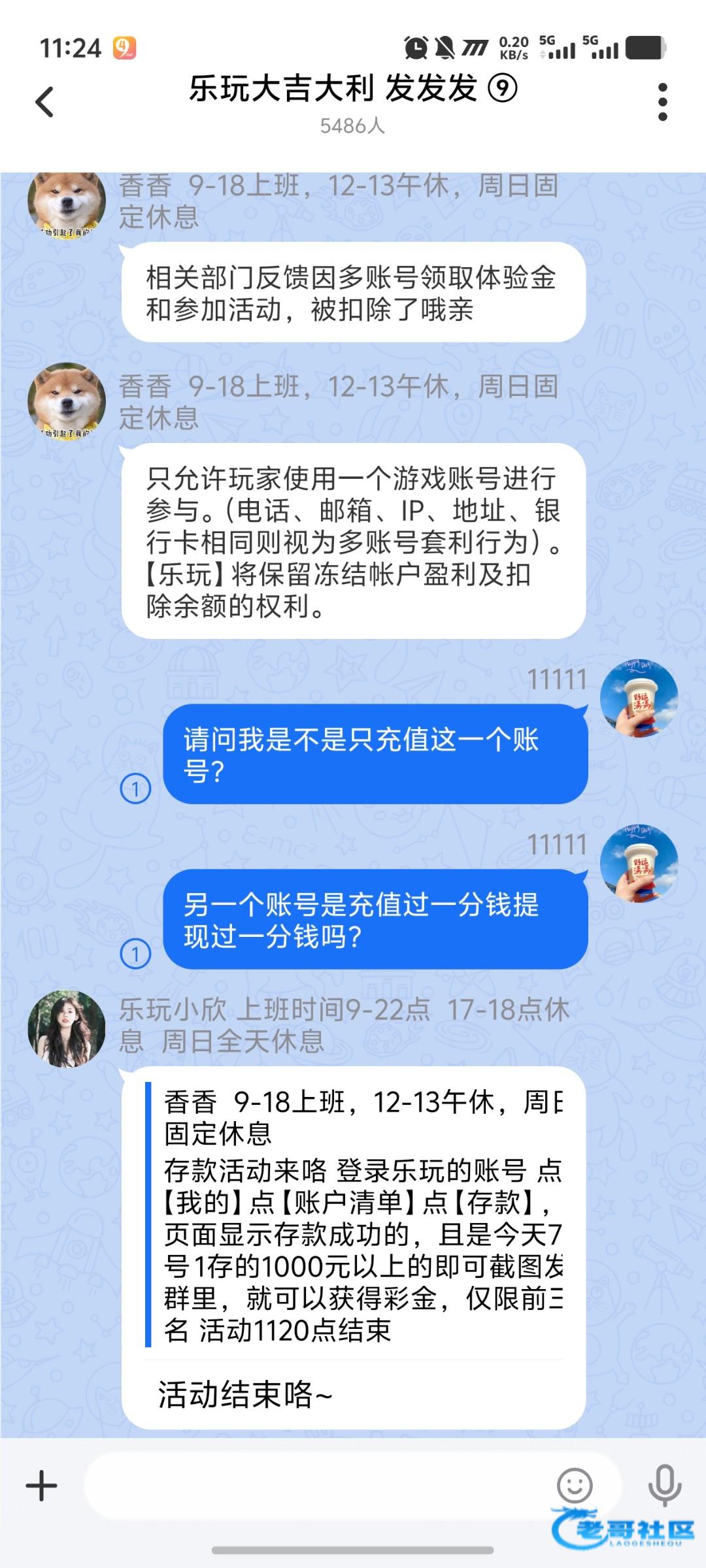Screen dimensions: 706x1568
Task: Open 乐玩小欣's profile avatar
Action: pos(67,1028)
